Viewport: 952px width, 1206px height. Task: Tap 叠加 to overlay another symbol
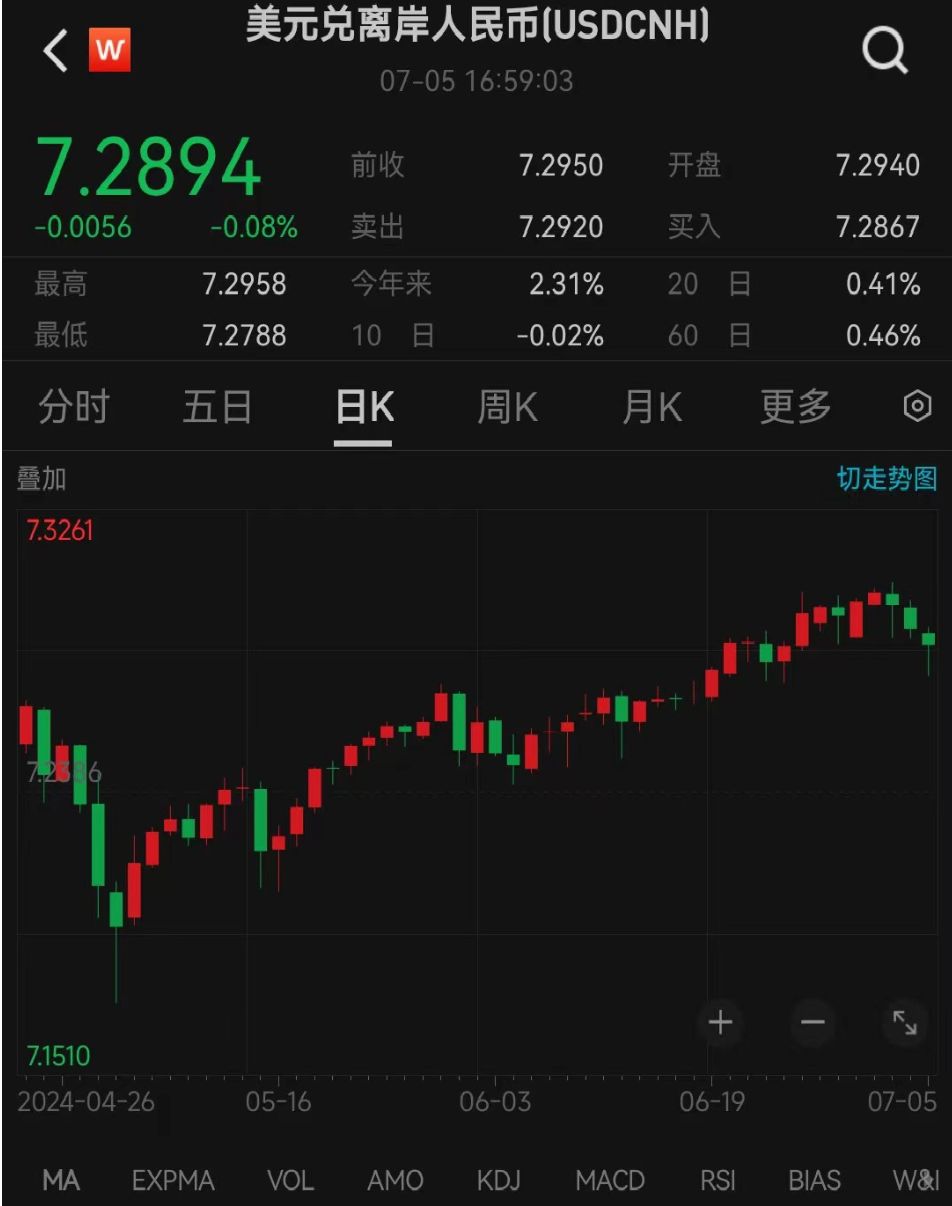click(42, 479)
